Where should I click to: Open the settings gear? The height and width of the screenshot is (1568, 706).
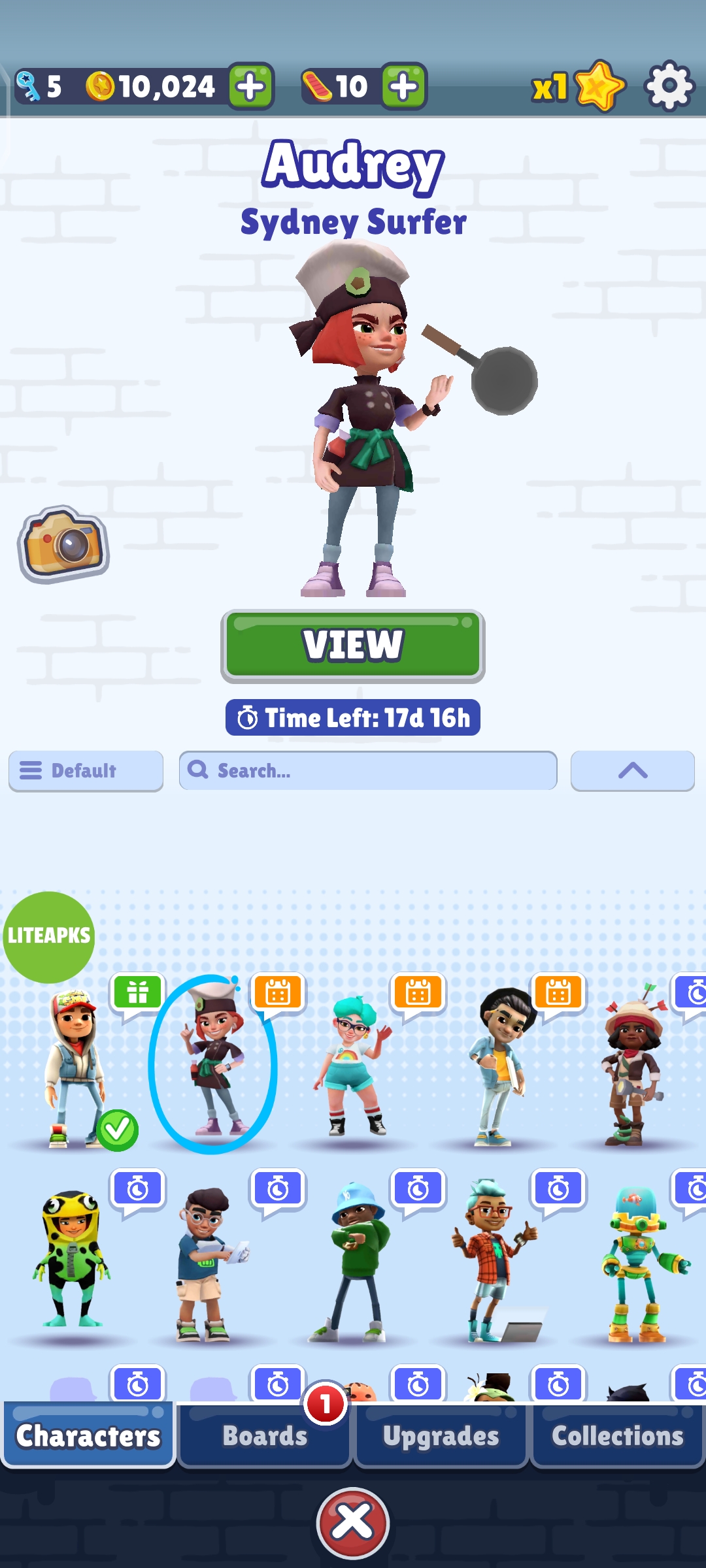(669, 86)
